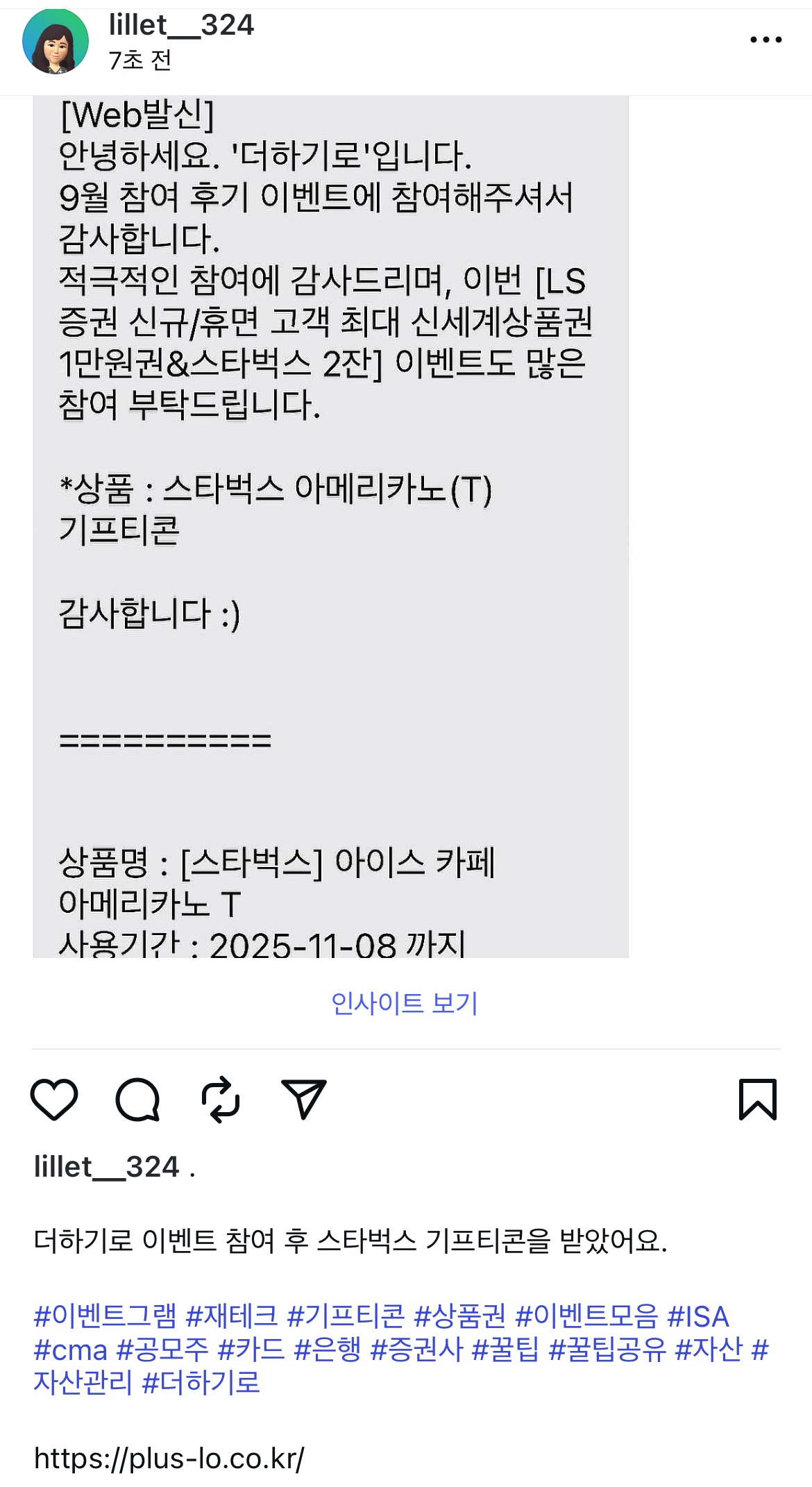
Task: Open the #이벤트그램 hashtag
Action: point(105,1316)
